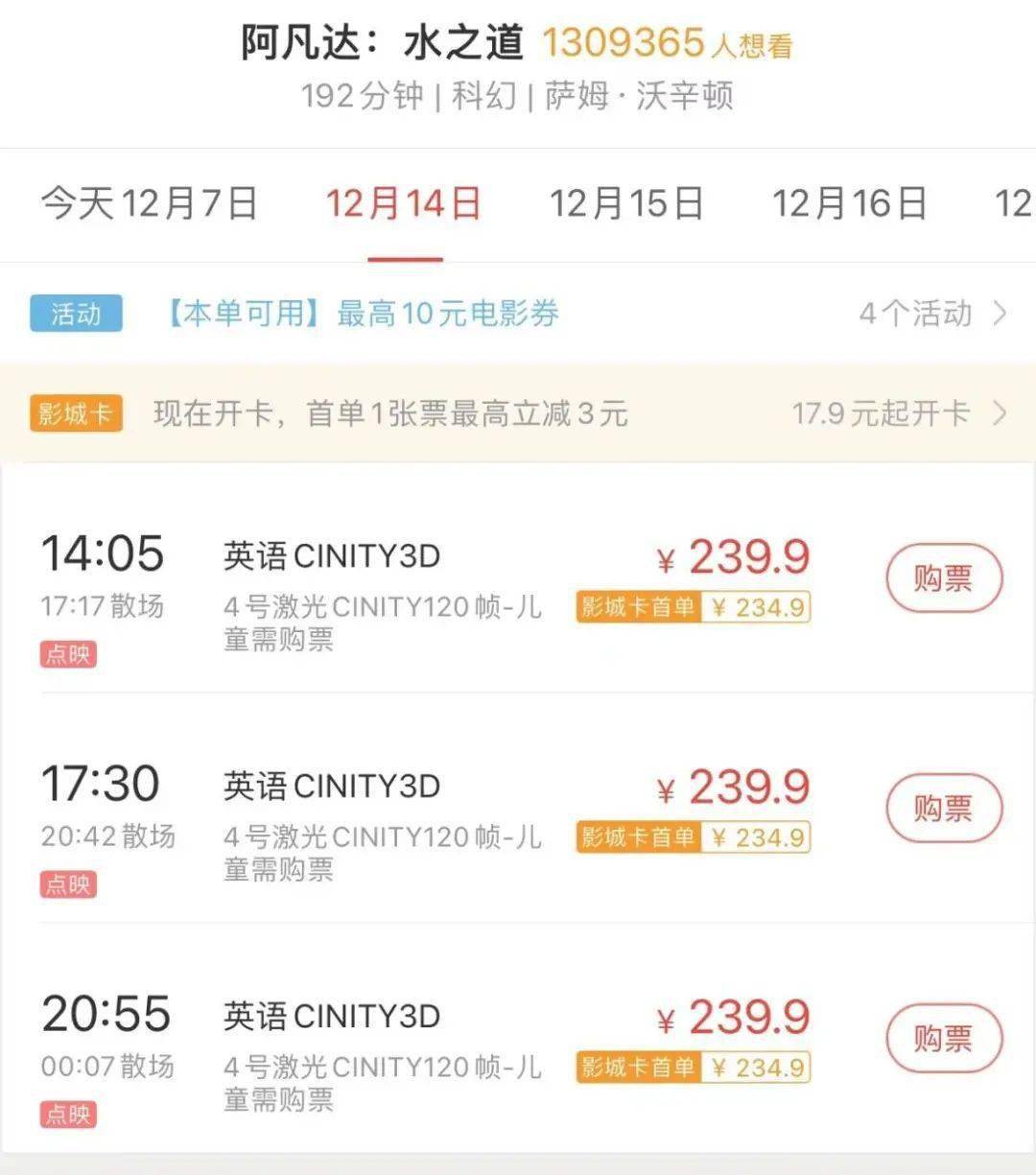Click the 影城卡 membership card badge
This screenshot has height=1175, width=1036.
(77, 414)
